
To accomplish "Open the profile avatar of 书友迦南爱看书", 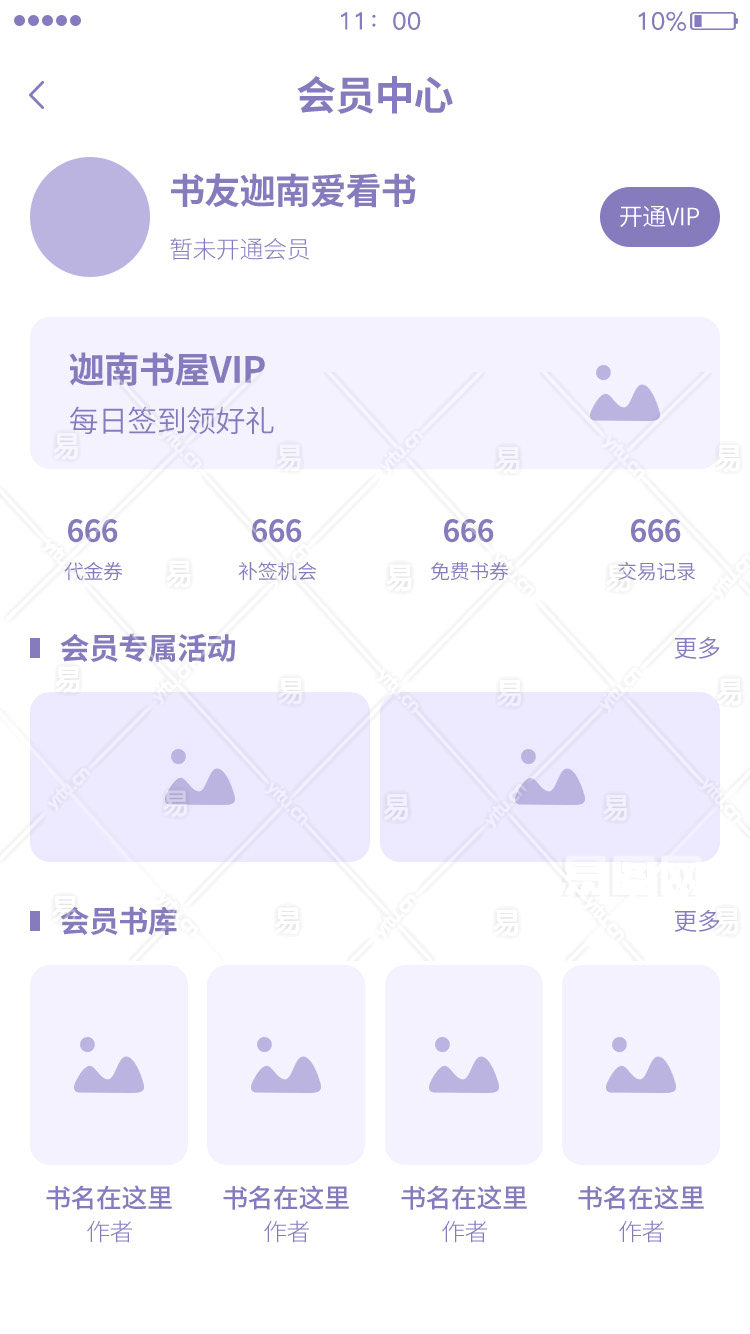I will coord(90,217).
